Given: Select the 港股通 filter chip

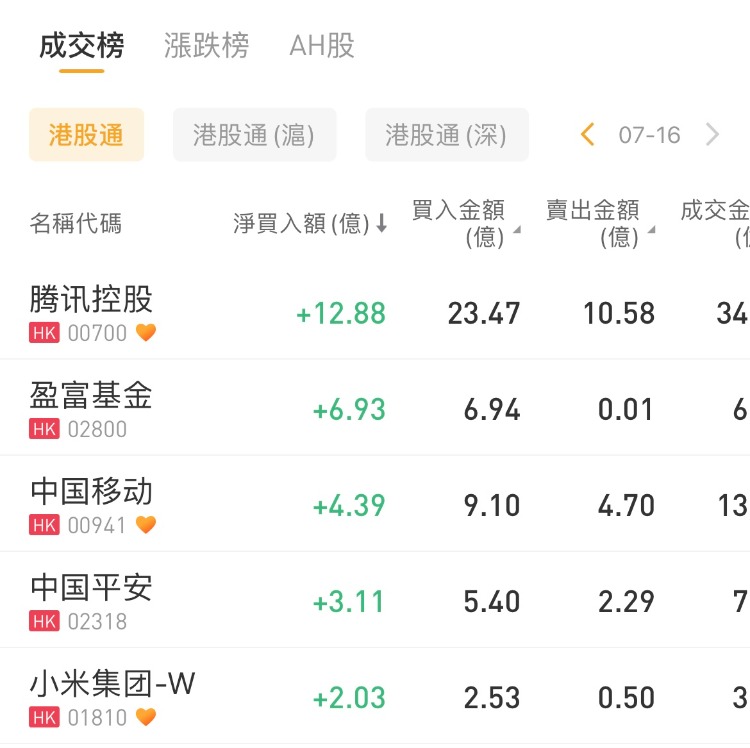Looking at the screenshot, I should point(86,135).
